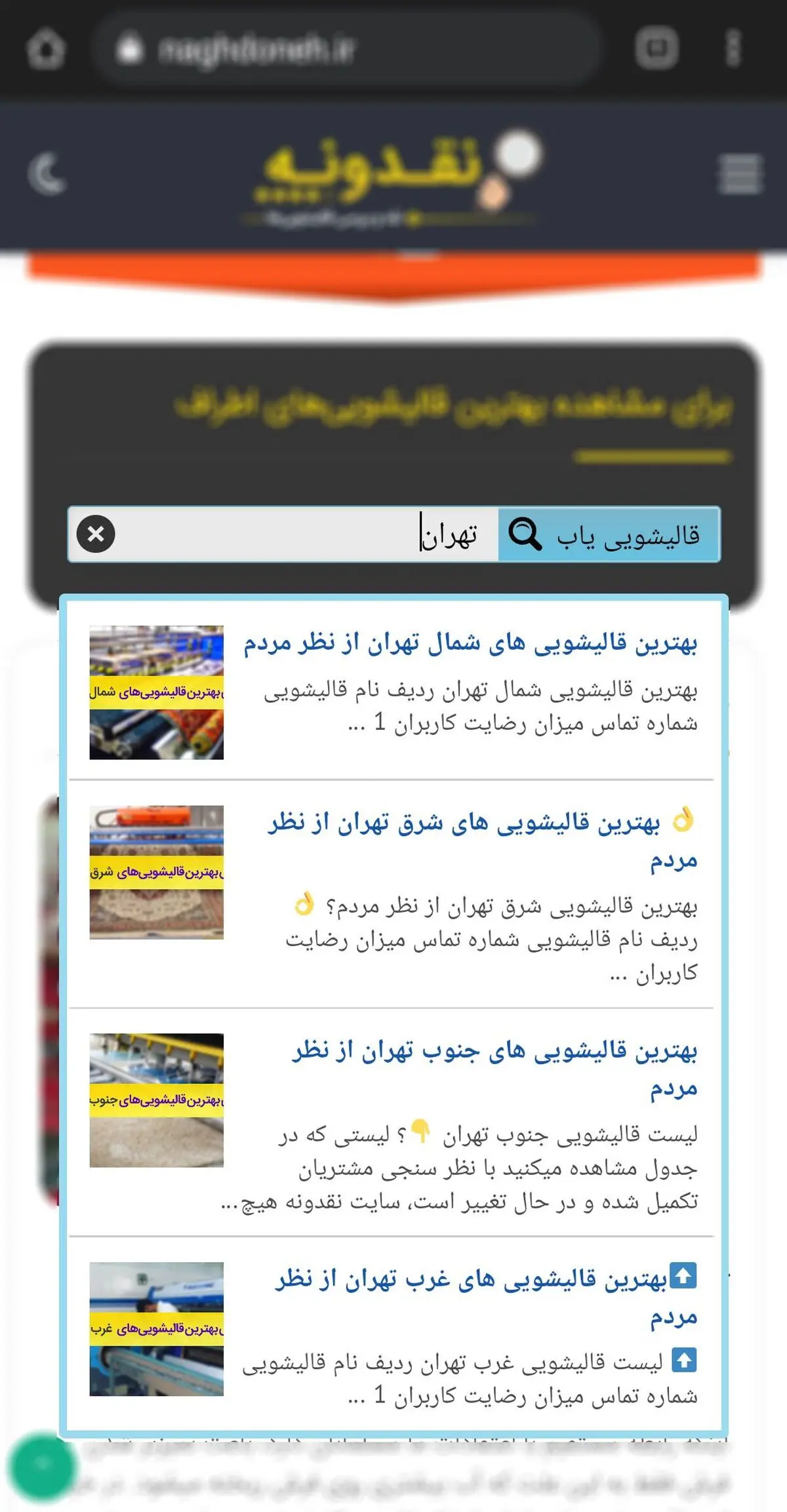Viewport: 787px width, 1512px height.
Task: Open the site hamburger menu
Action: point(741,174)
